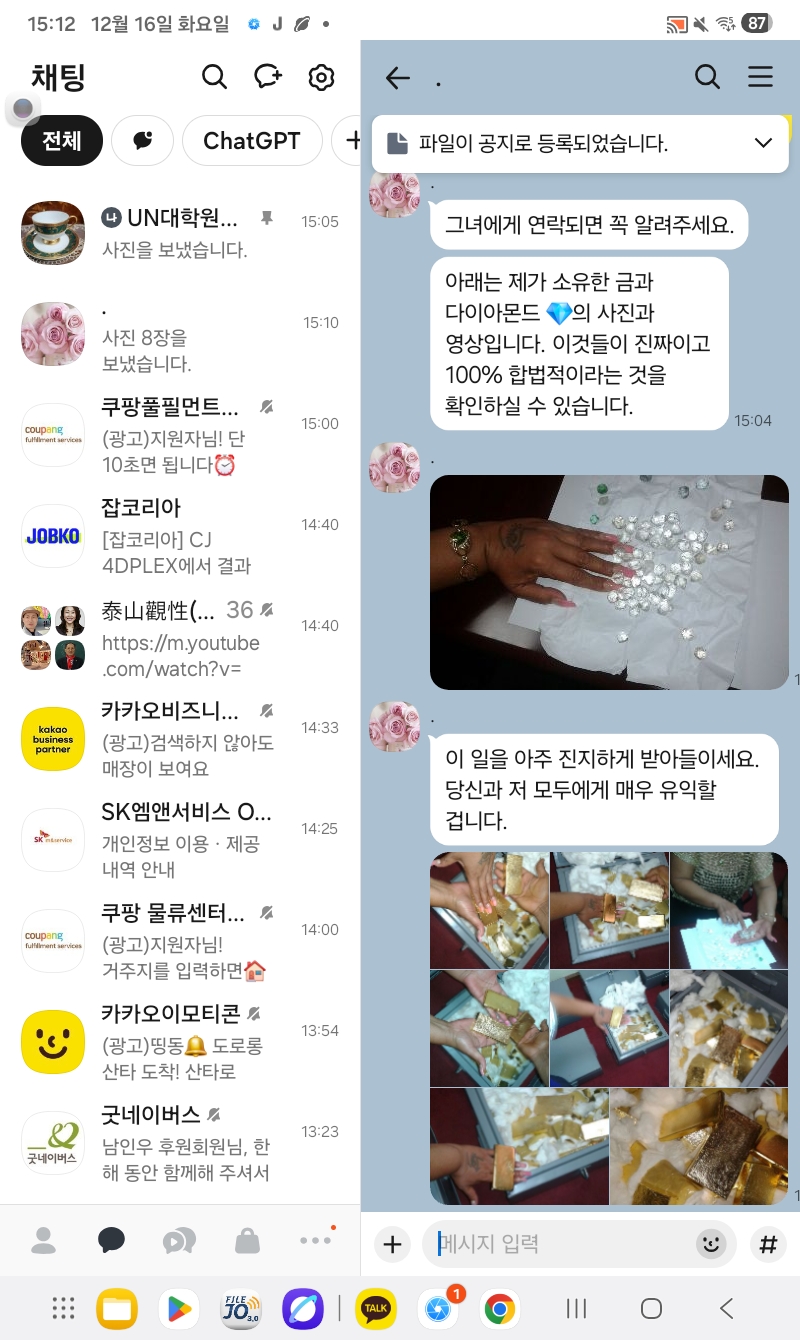Viewport: 800px width, 1340px height.
Task: Select the ChatGPT filter chip
Action: (252, 141)
